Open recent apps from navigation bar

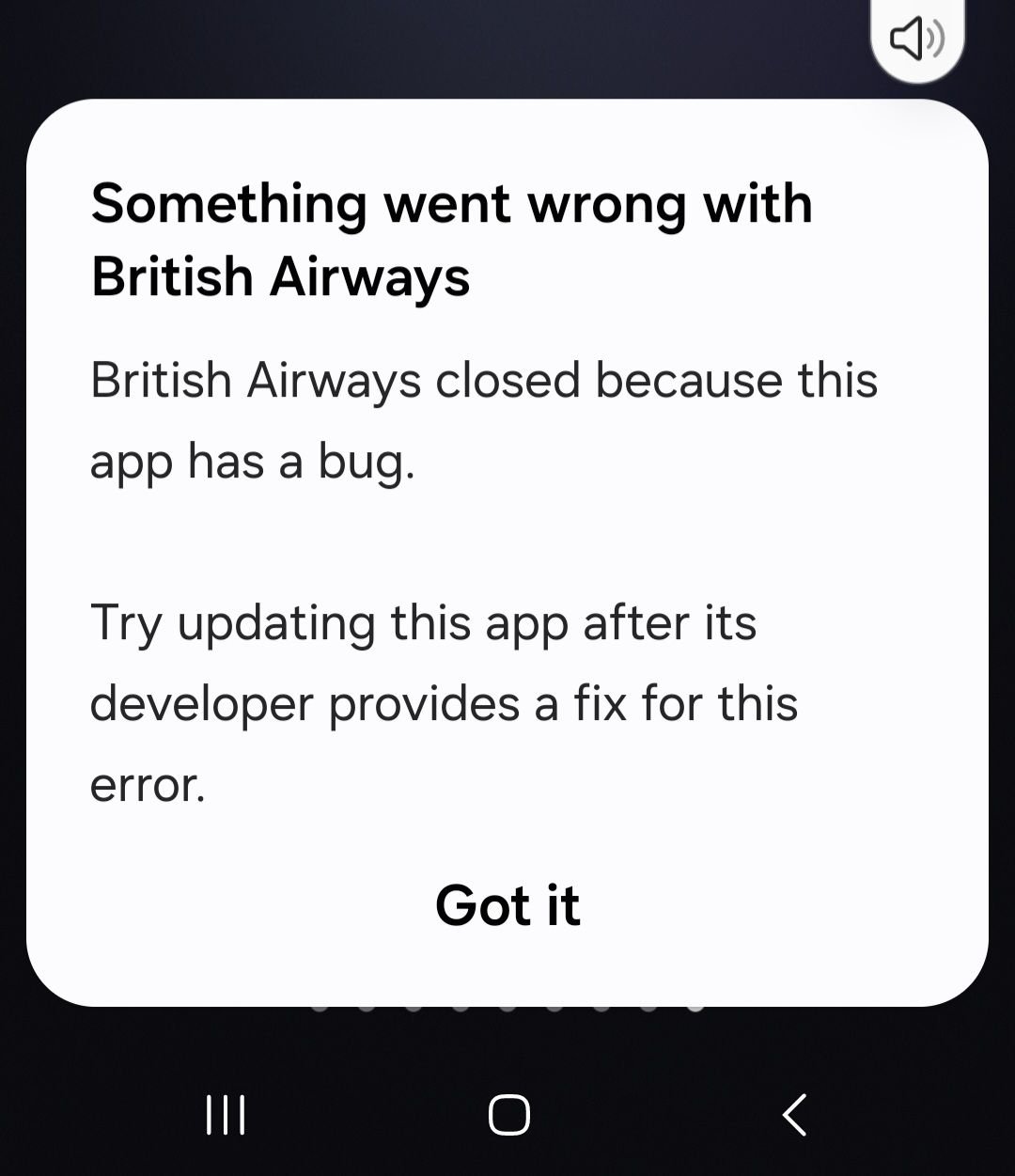(226, 1115)
